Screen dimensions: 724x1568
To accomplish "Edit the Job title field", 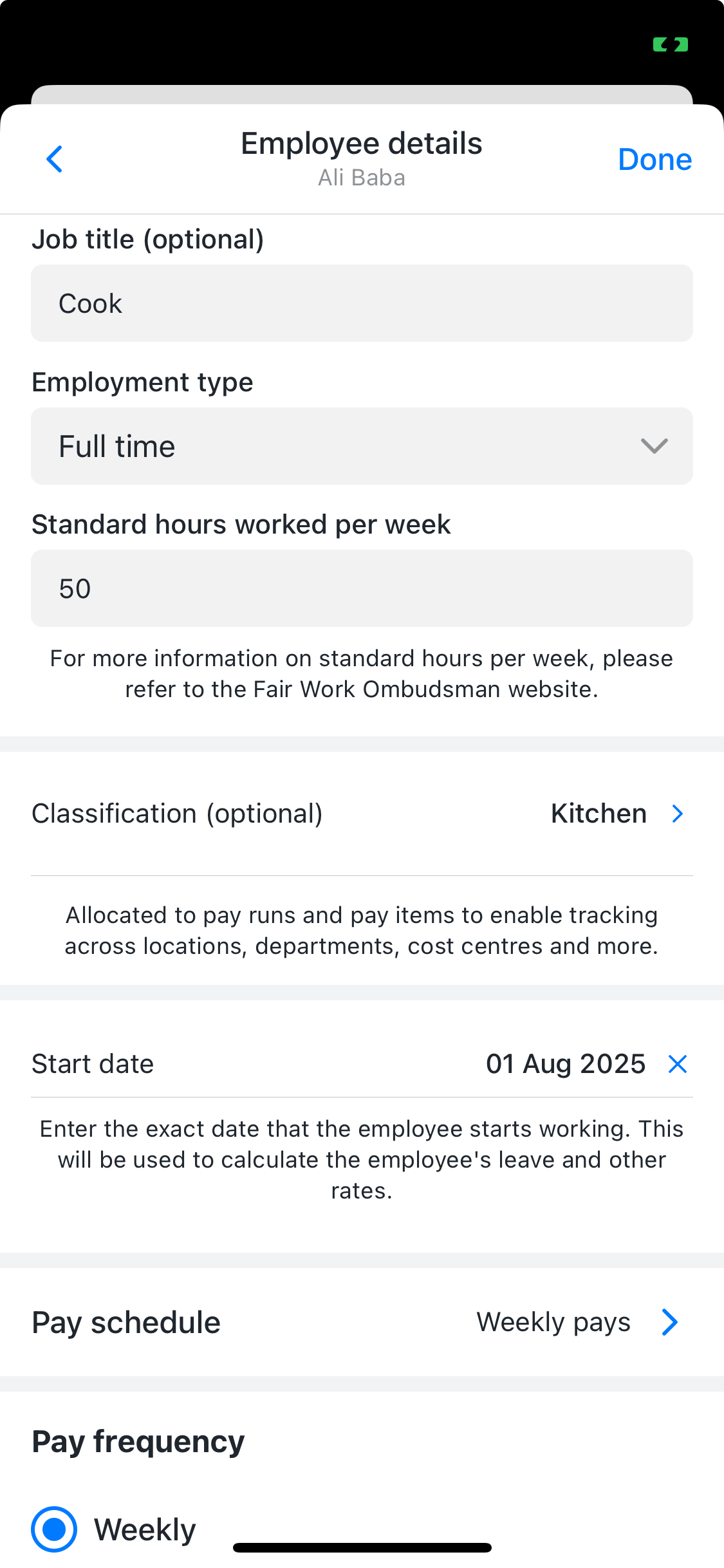I will 362,303.
